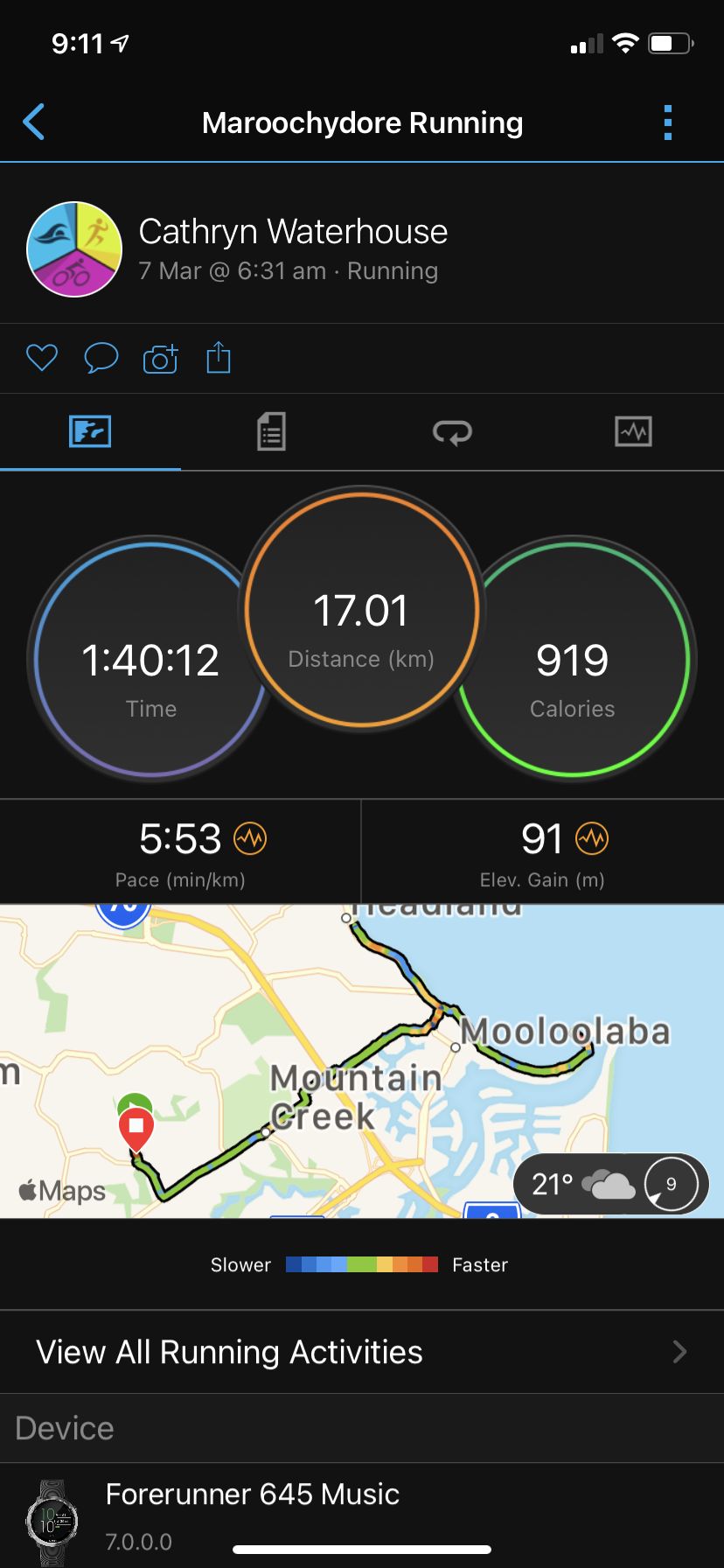Open the three-dot overflow menu
The height and width of the screenshot is (1568, 724).
click(668, 122)
